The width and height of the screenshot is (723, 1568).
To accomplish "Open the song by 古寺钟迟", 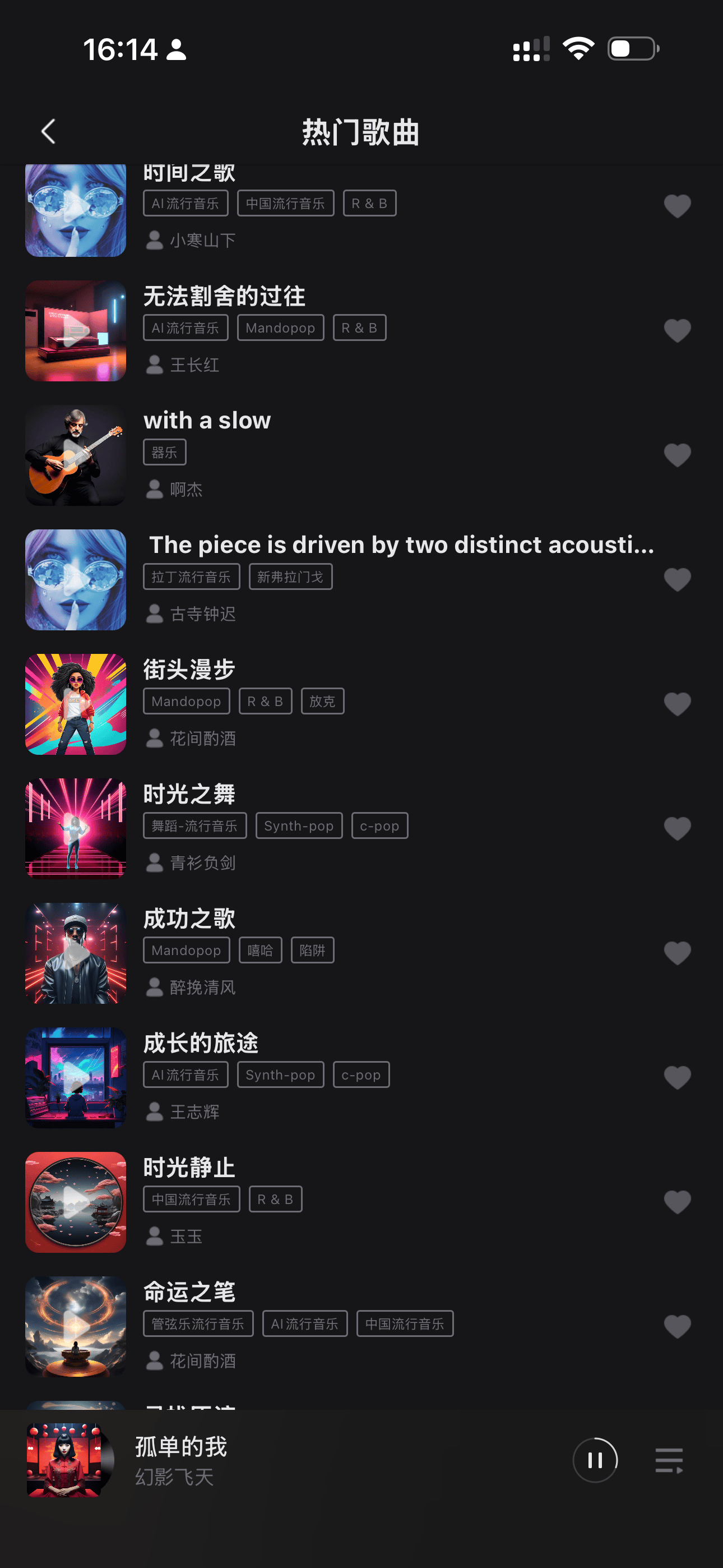I will coord(401,545).
